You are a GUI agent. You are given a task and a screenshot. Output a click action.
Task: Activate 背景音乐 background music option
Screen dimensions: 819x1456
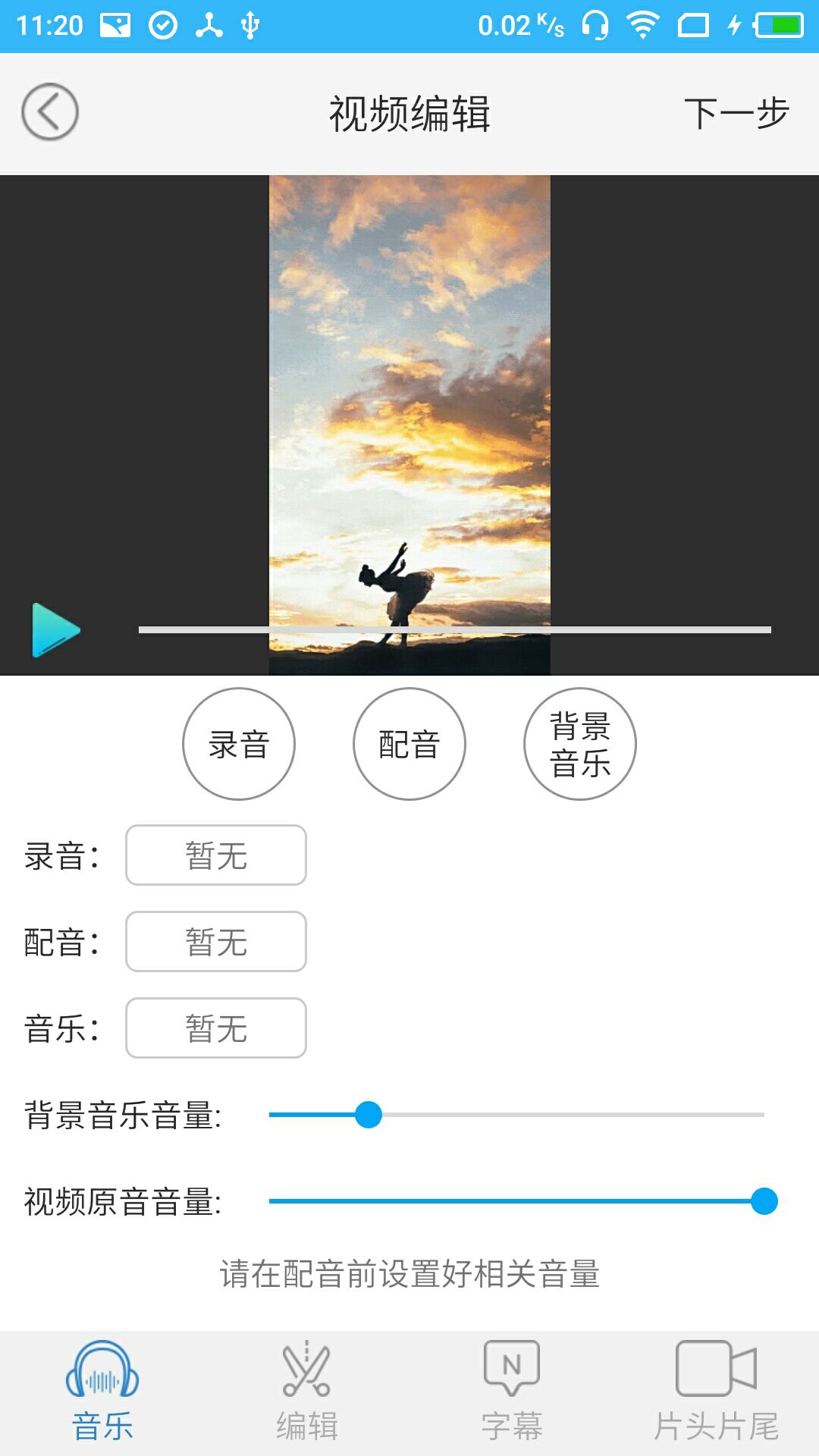point(580,743)
